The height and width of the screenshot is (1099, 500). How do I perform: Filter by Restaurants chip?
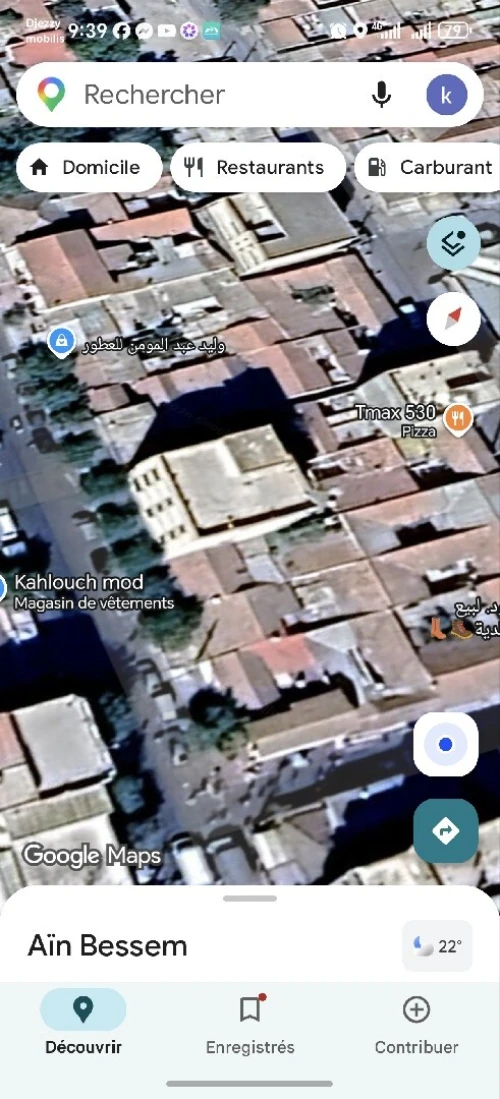click(257, 168)
